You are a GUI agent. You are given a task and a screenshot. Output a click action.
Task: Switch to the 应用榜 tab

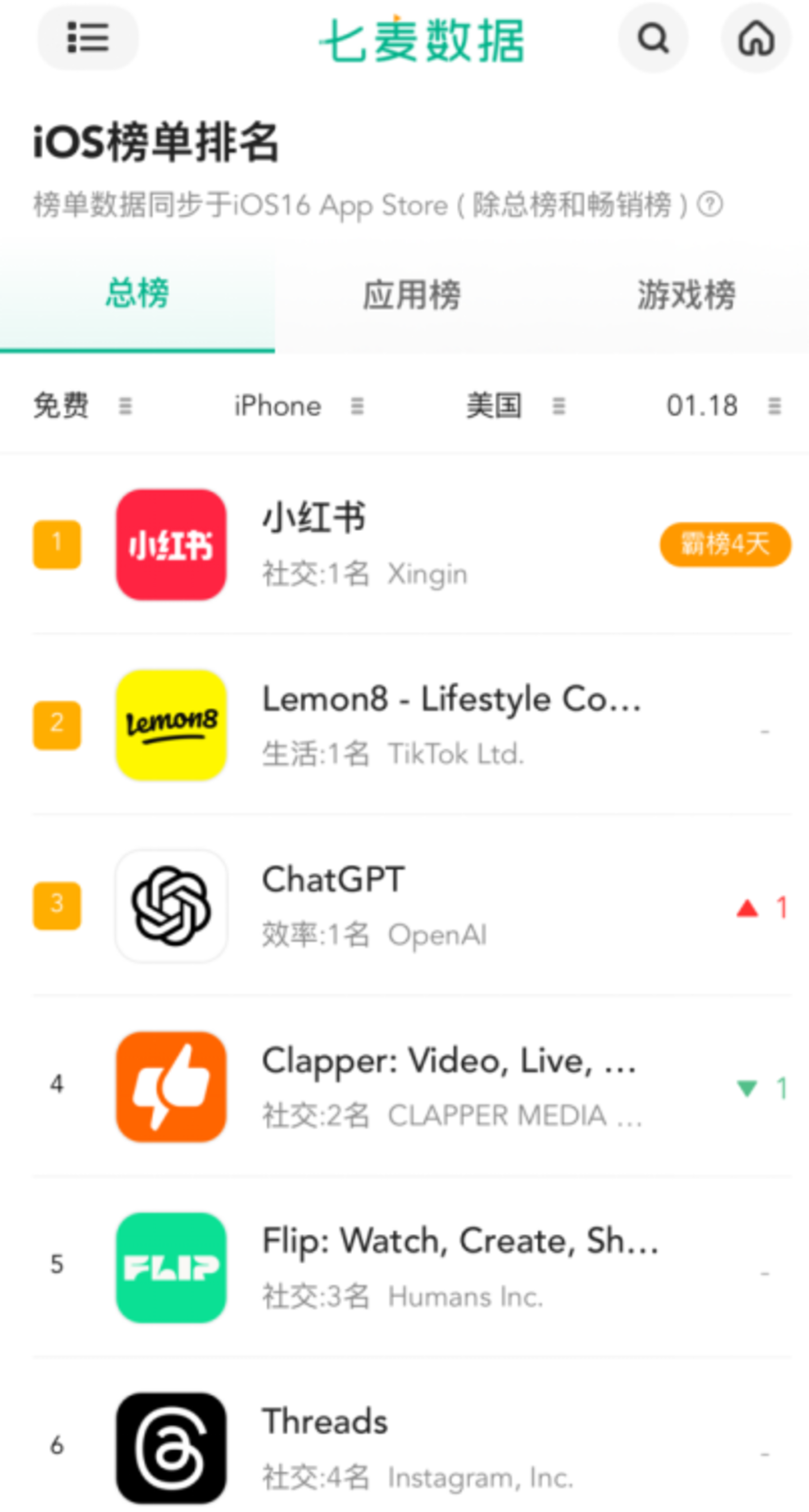[412, 295]
